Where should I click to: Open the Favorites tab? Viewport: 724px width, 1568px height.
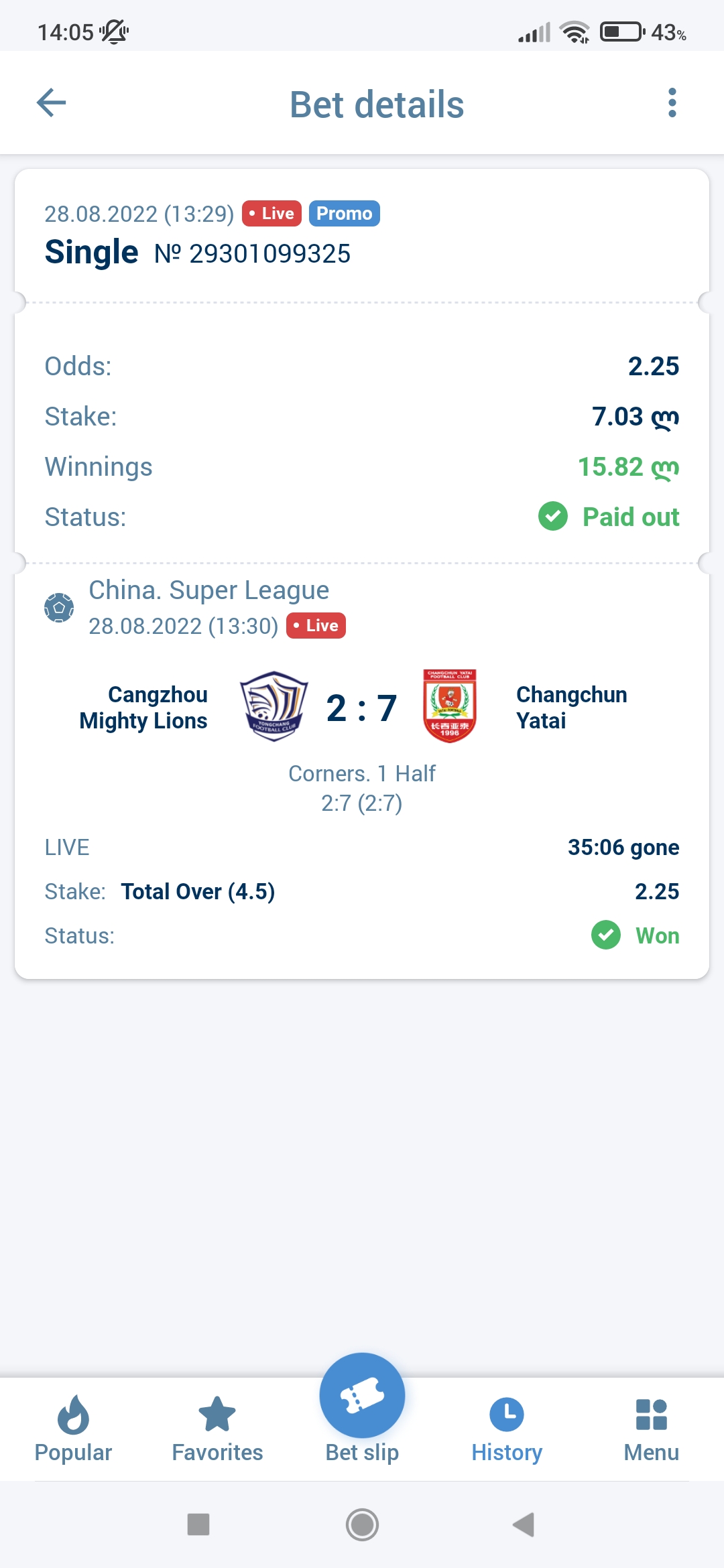coord(217,1429)
